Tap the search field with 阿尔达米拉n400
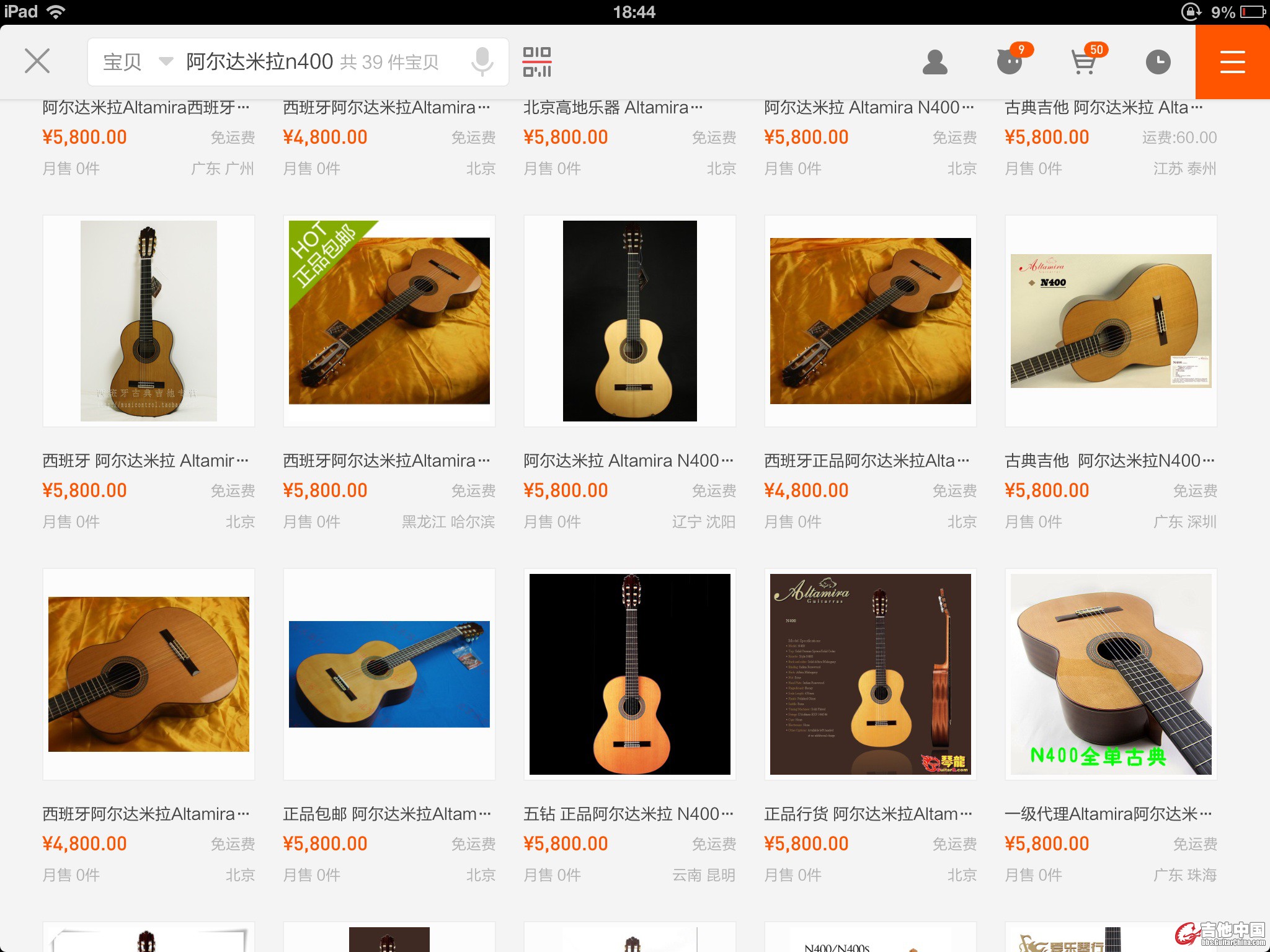 [x=310, y=61]
